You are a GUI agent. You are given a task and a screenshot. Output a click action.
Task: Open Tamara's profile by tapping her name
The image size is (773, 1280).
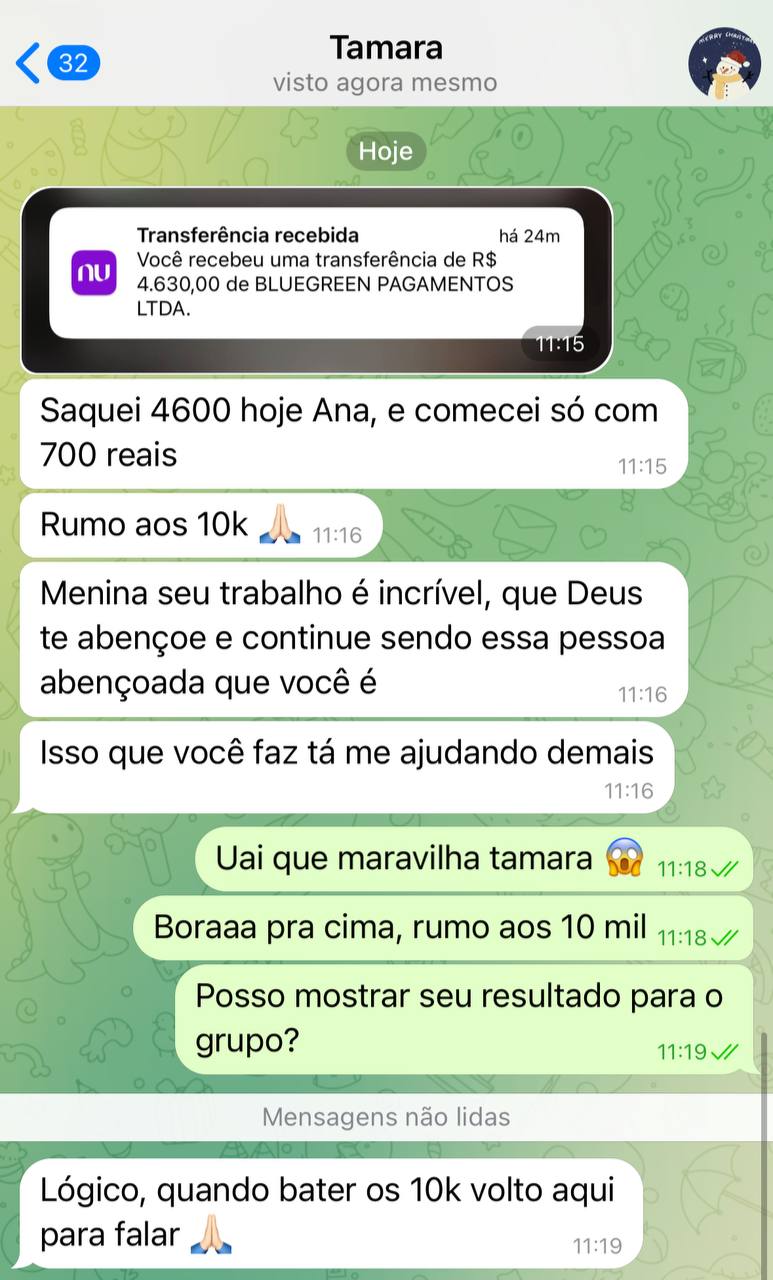click(x=386, y=47)
